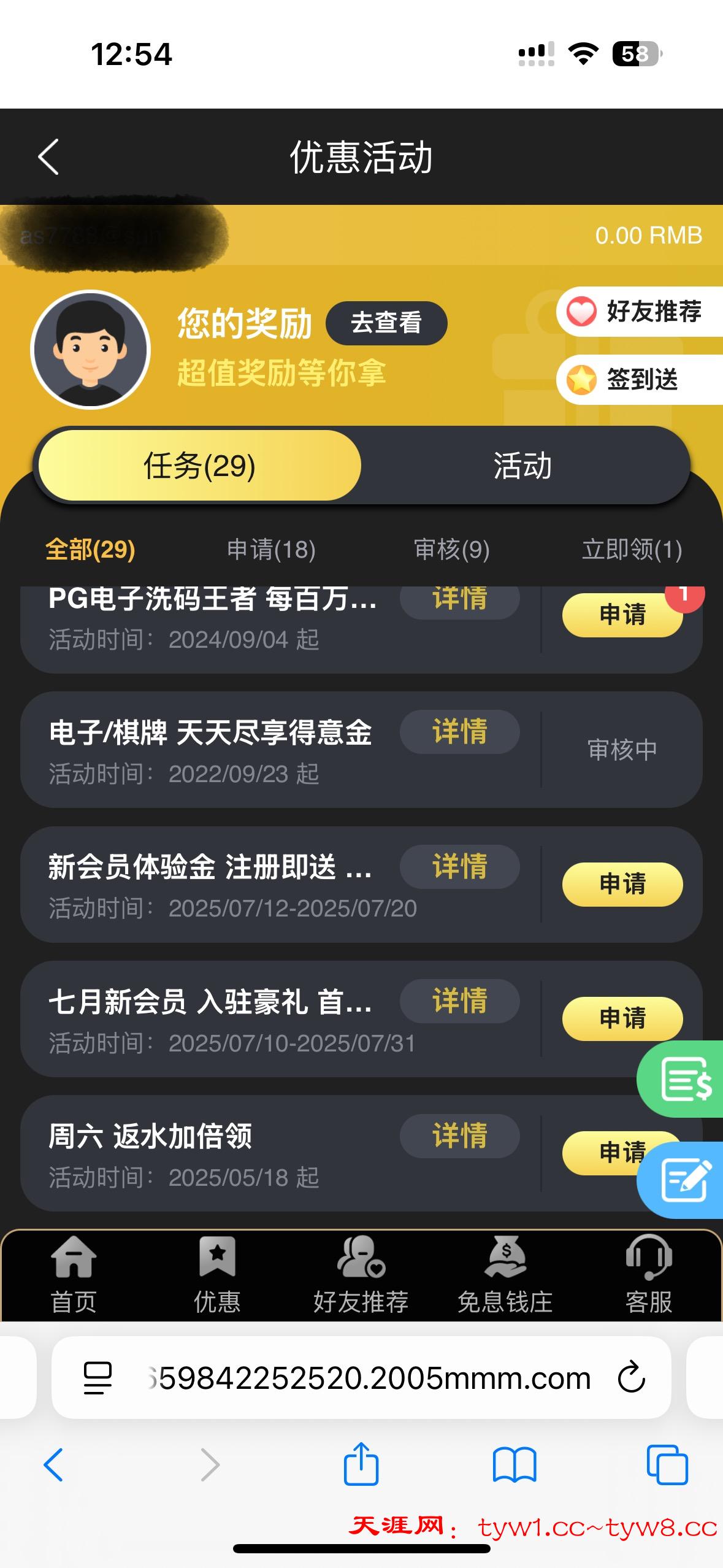View 详情 for 周六 返水加倍领
Viewport: 723px width, 1568px height.
tap(459, 1136)
